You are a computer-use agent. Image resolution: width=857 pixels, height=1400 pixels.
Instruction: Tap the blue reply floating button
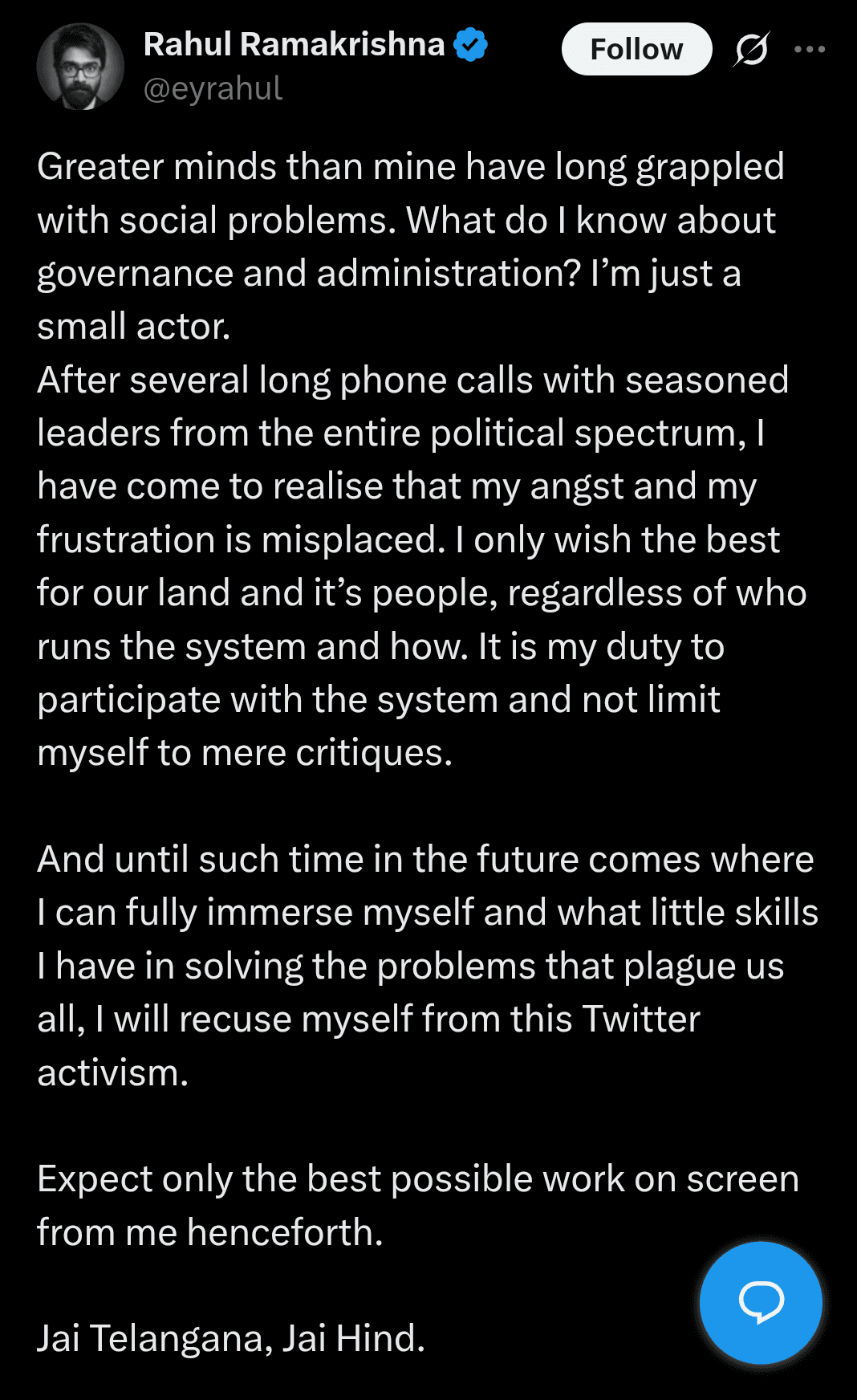[x=761, y=1302]
